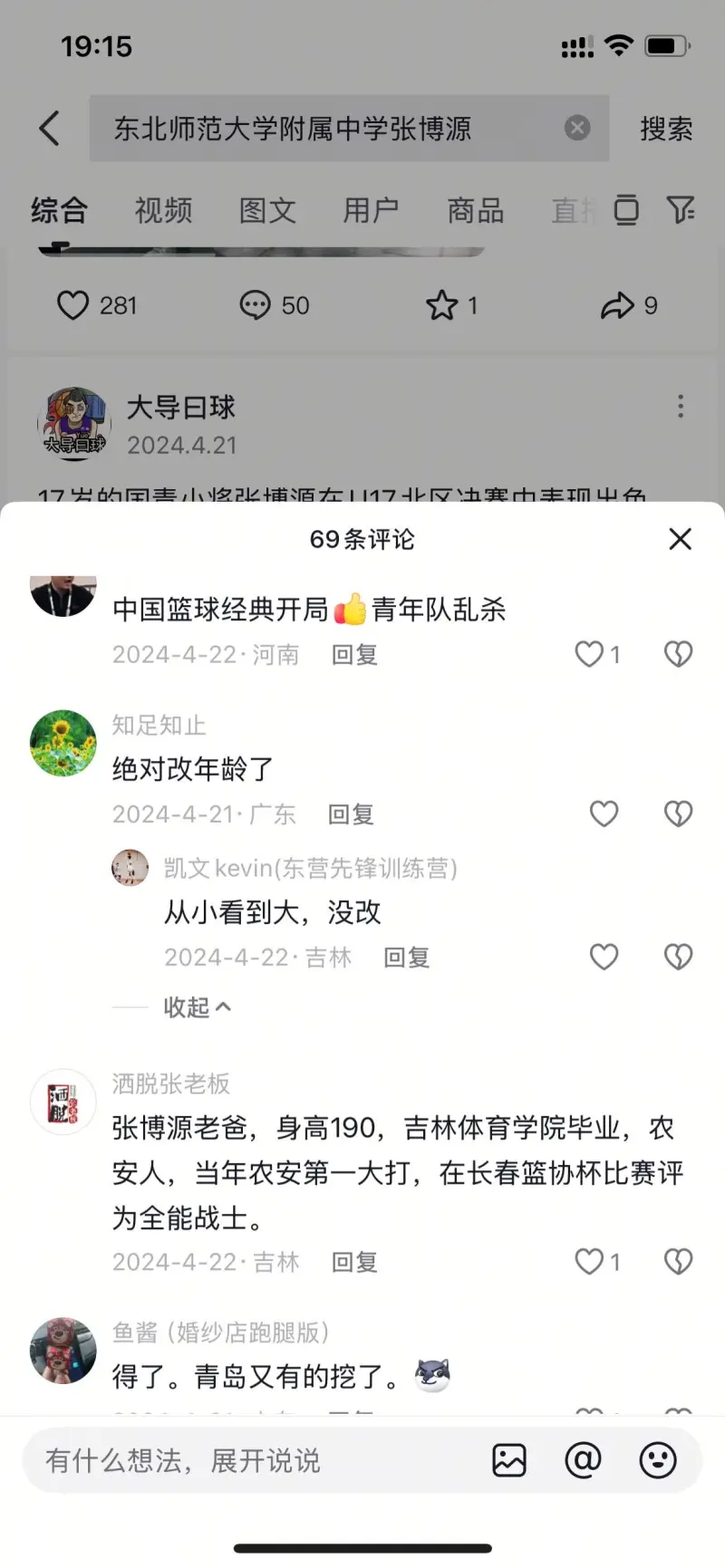725x1568 pixels.
Task: Go back from search results
Action: pos(50,129)
